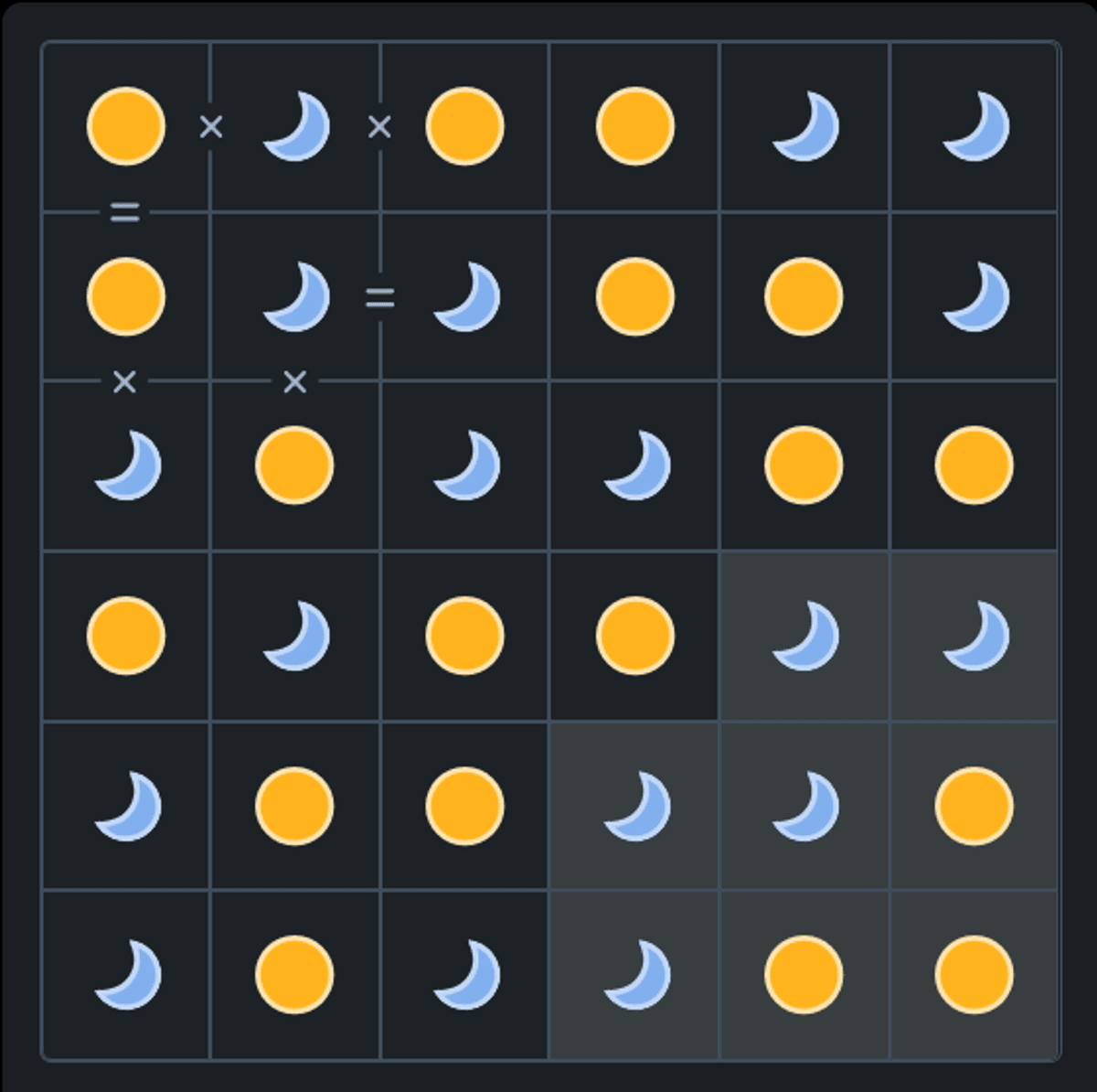1097x1092 pixels.
Task: Toggle the sun directly below the second × sign
Action: click(x=294, y=466)
